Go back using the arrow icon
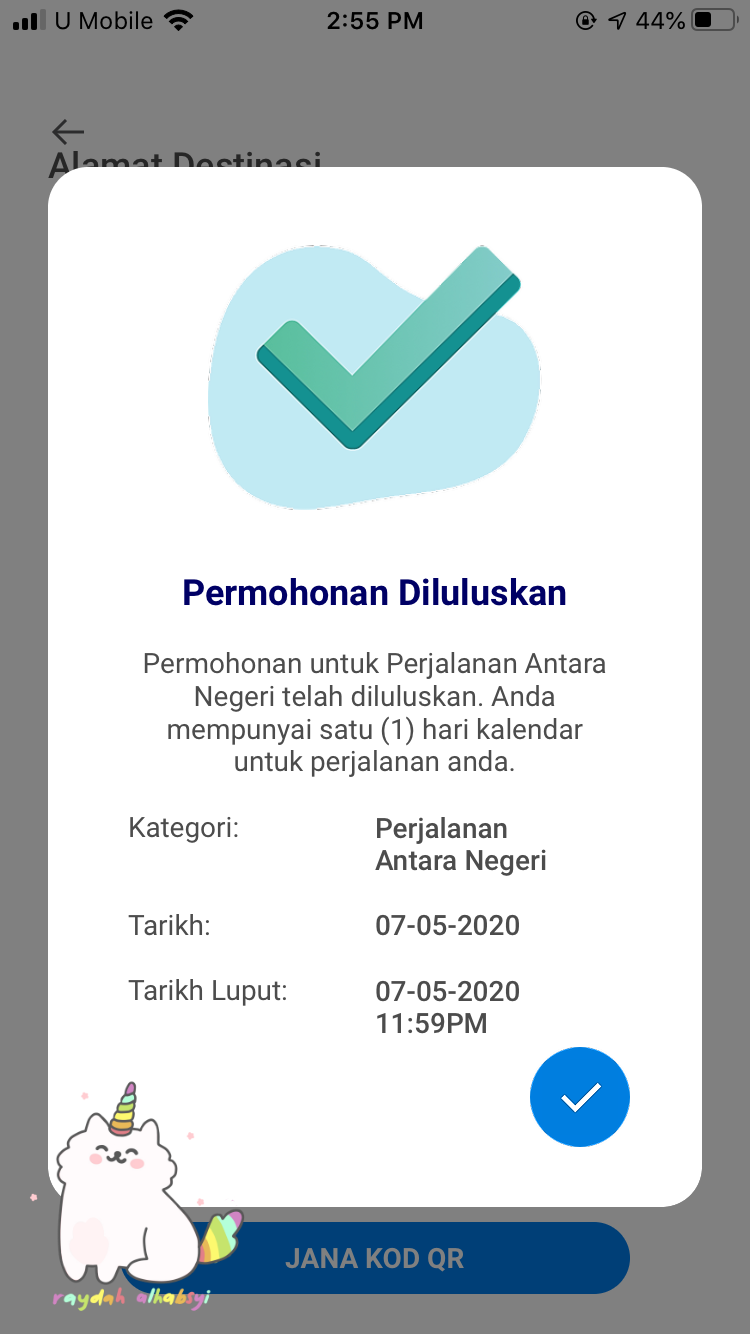The width and height of the screenshot is (750, 1334). [x=68, y=132]
